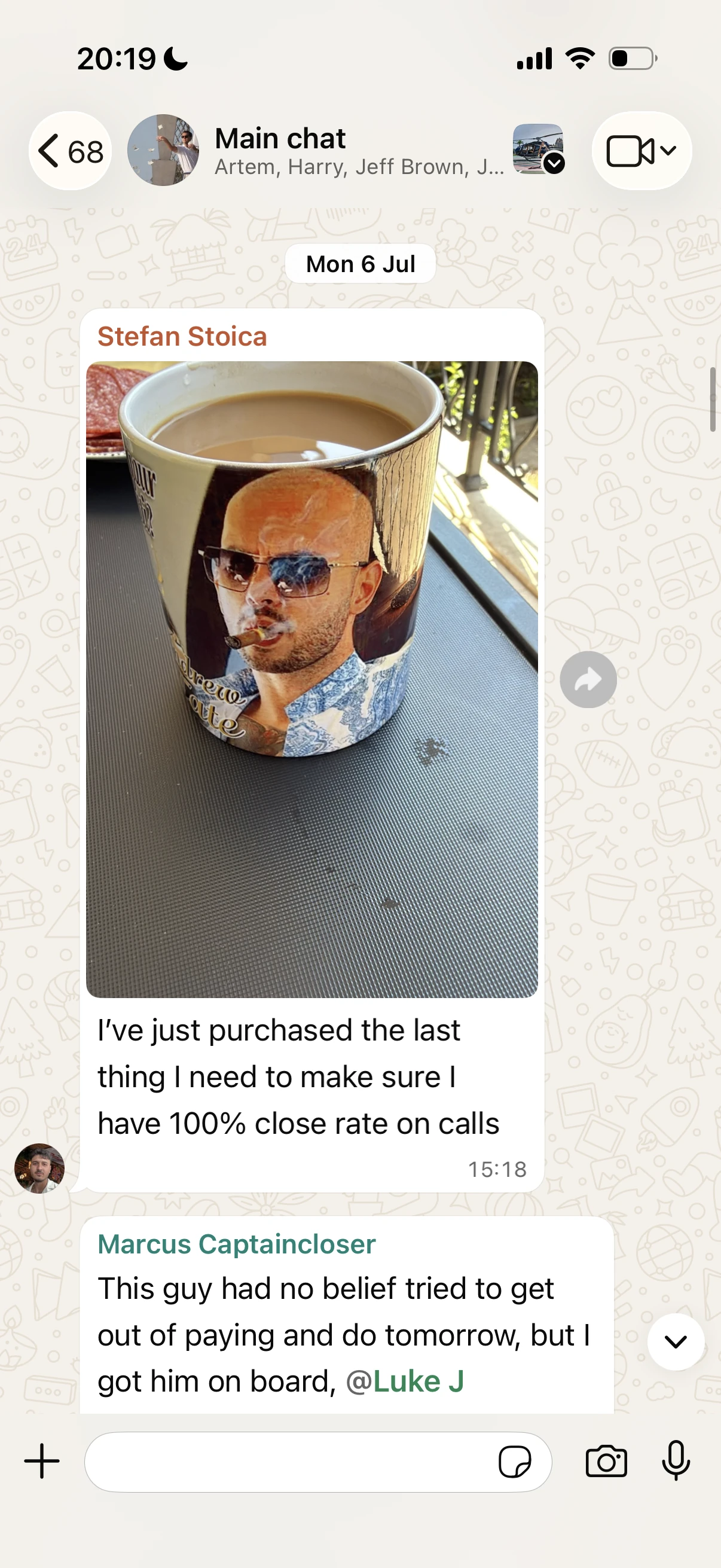
Task: Open Stefan Stoica's mug photo
Action: (312, 679)
